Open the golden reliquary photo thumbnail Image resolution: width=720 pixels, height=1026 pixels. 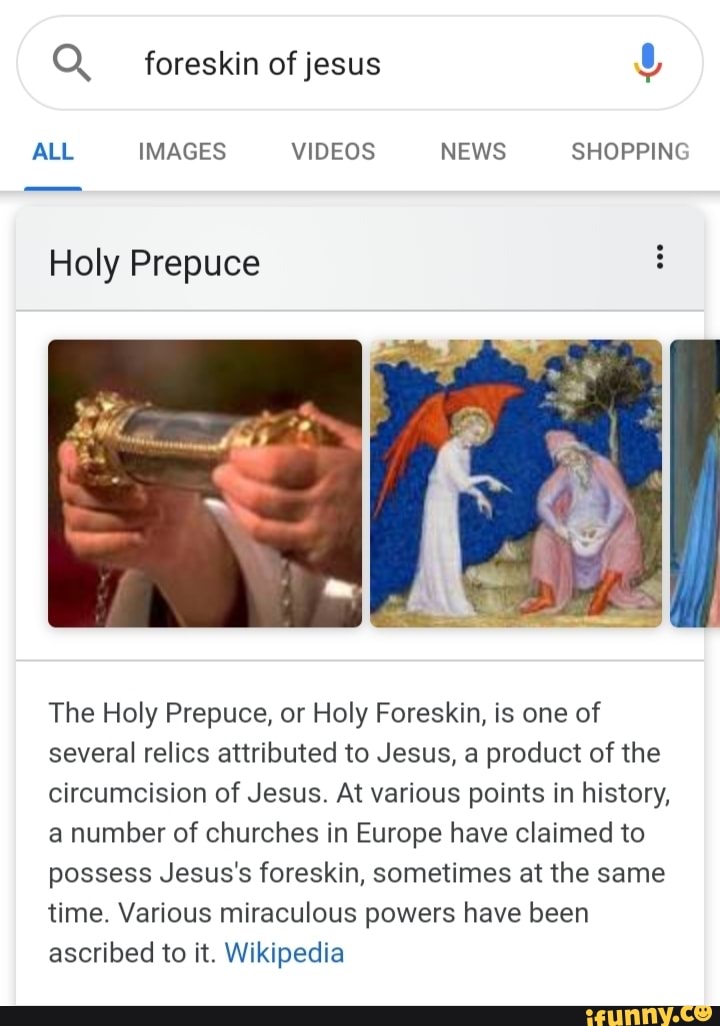tap(204, 483)
